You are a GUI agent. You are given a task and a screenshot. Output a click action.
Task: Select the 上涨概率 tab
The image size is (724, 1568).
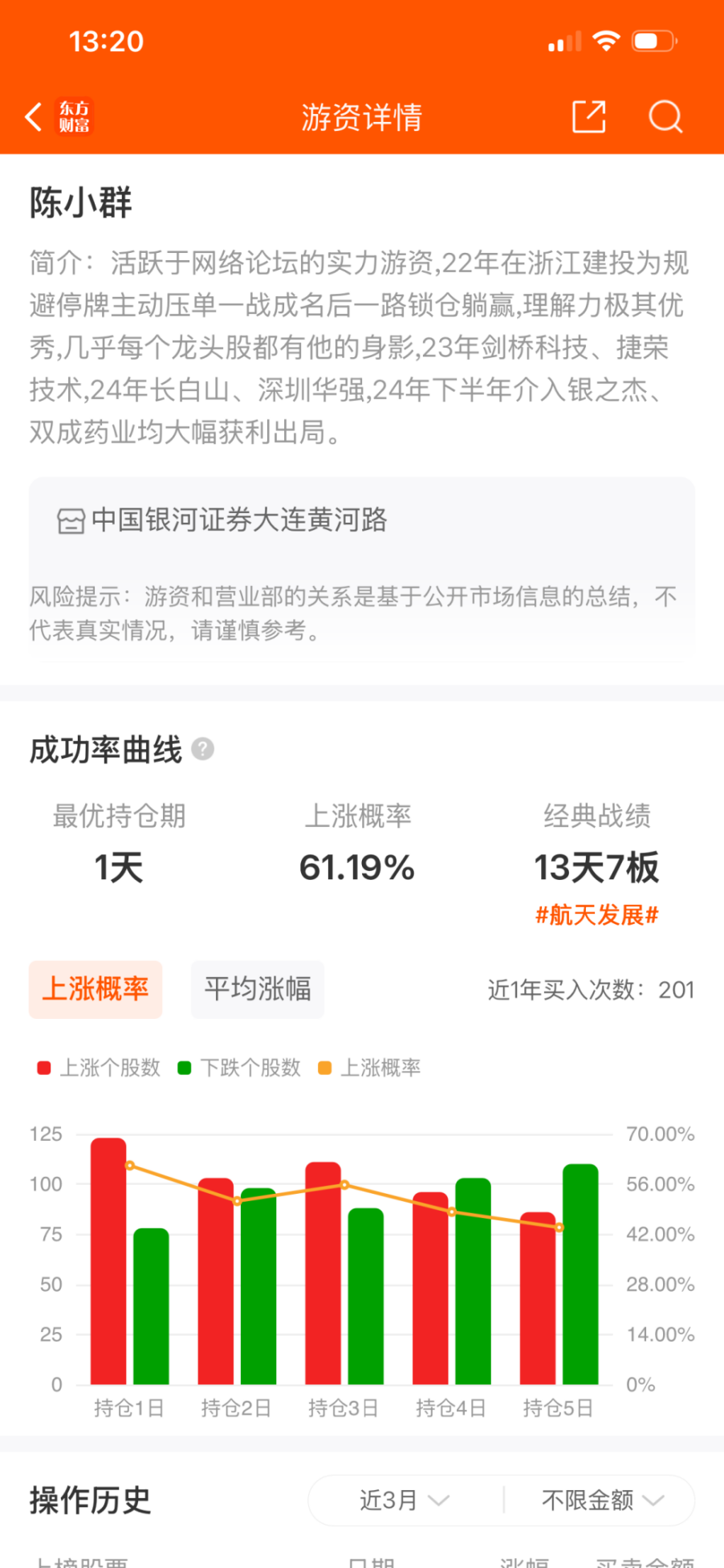pos(96,989)
